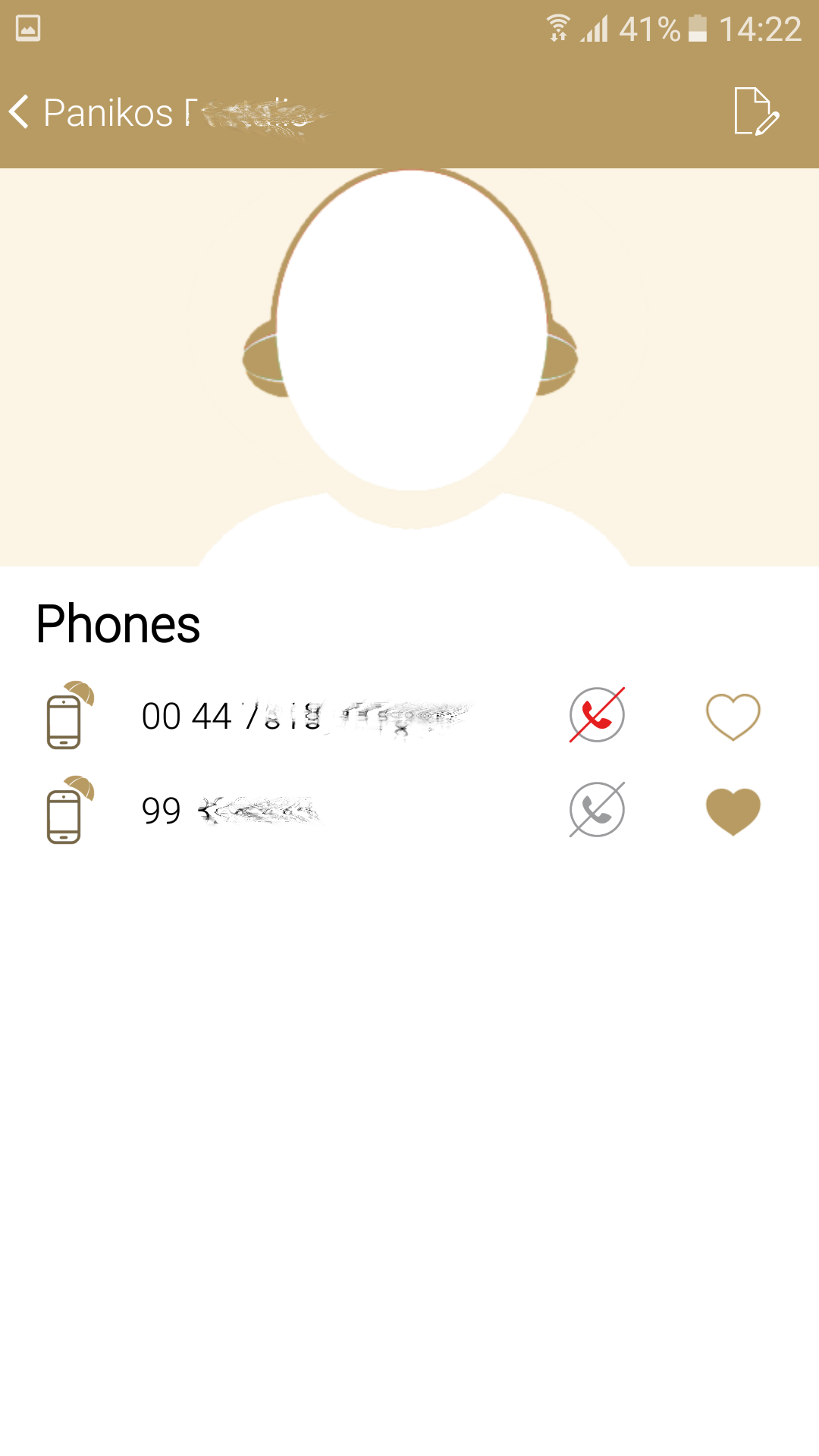The height and width of the screenshot is (1456, 819).
Task: Tap the phone number starting with 99
Action: [x=231, y=811]
